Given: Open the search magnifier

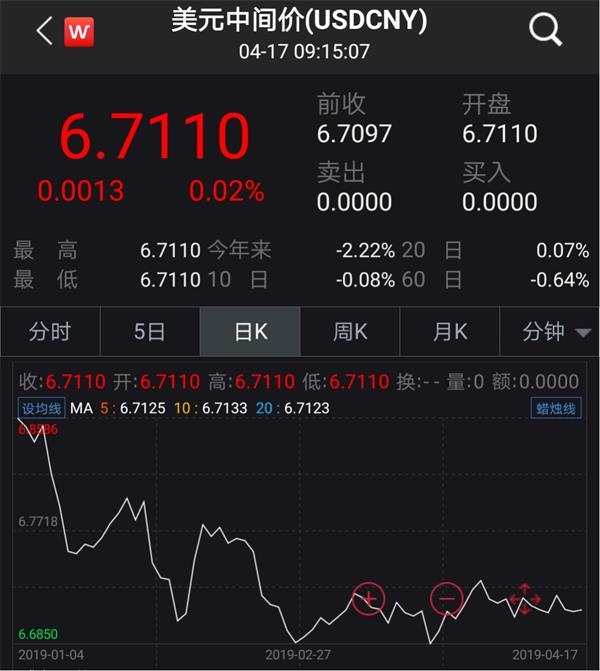Looking at the screenshot, I should pos(546,31).
